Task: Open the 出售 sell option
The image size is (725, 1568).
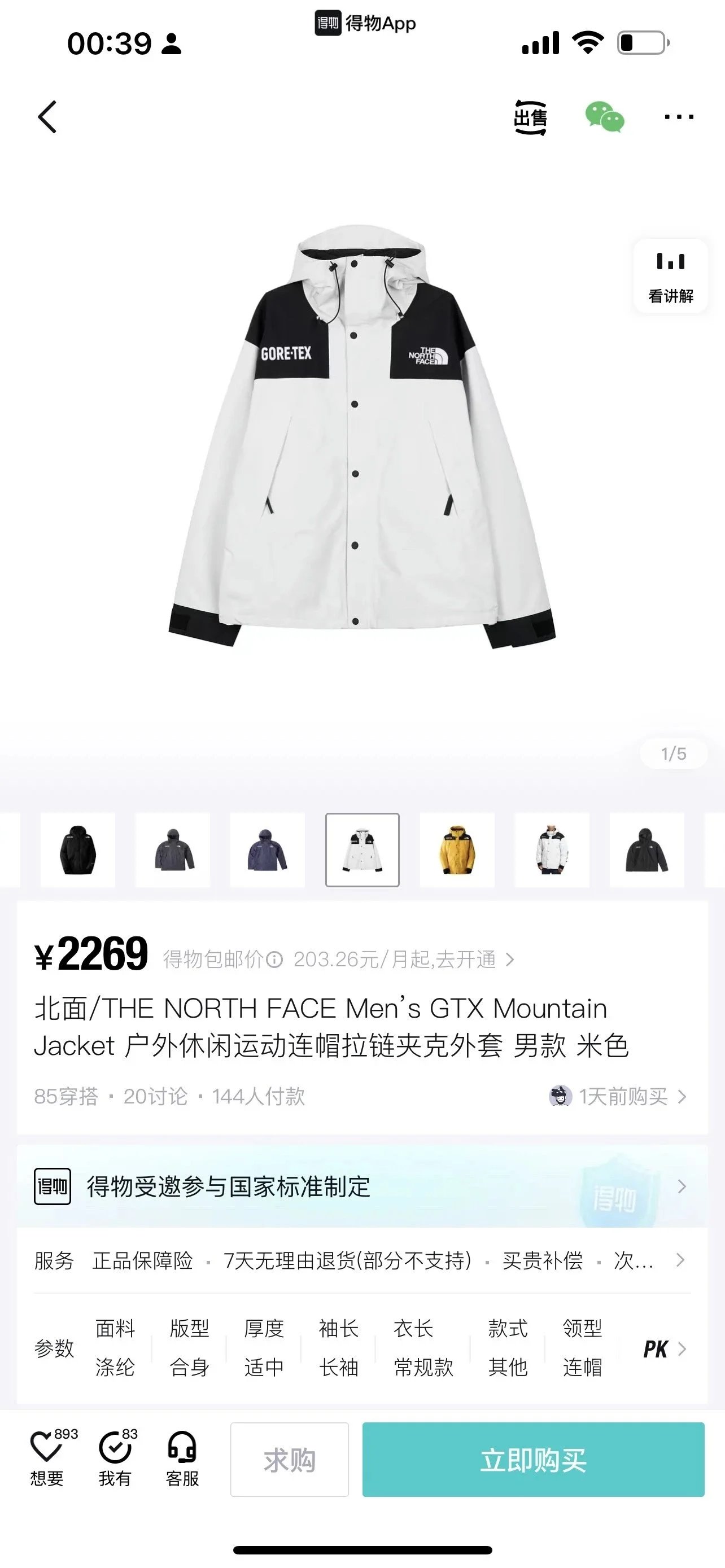Action: (530, 117)
